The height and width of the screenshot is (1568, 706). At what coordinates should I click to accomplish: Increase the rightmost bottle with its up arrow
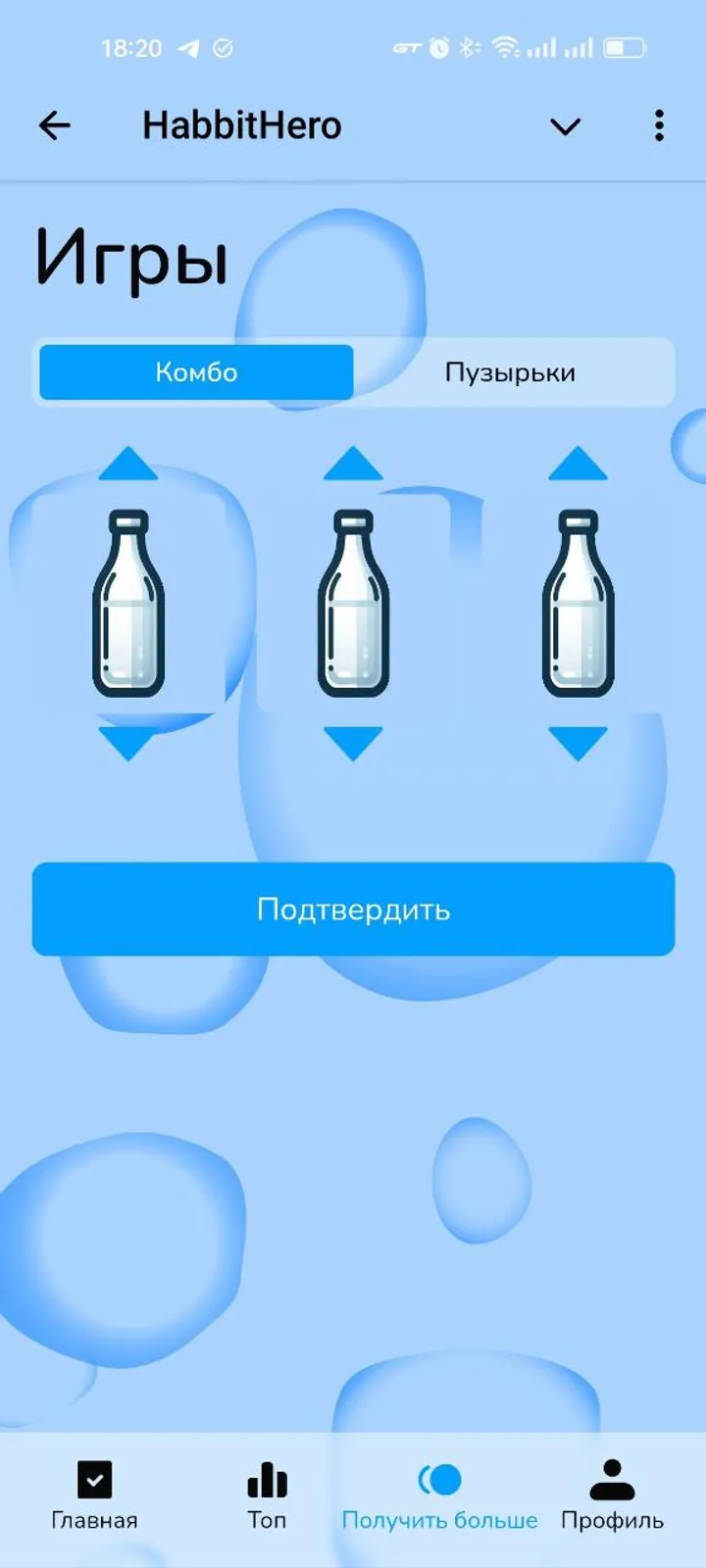(x=579, y=466)
